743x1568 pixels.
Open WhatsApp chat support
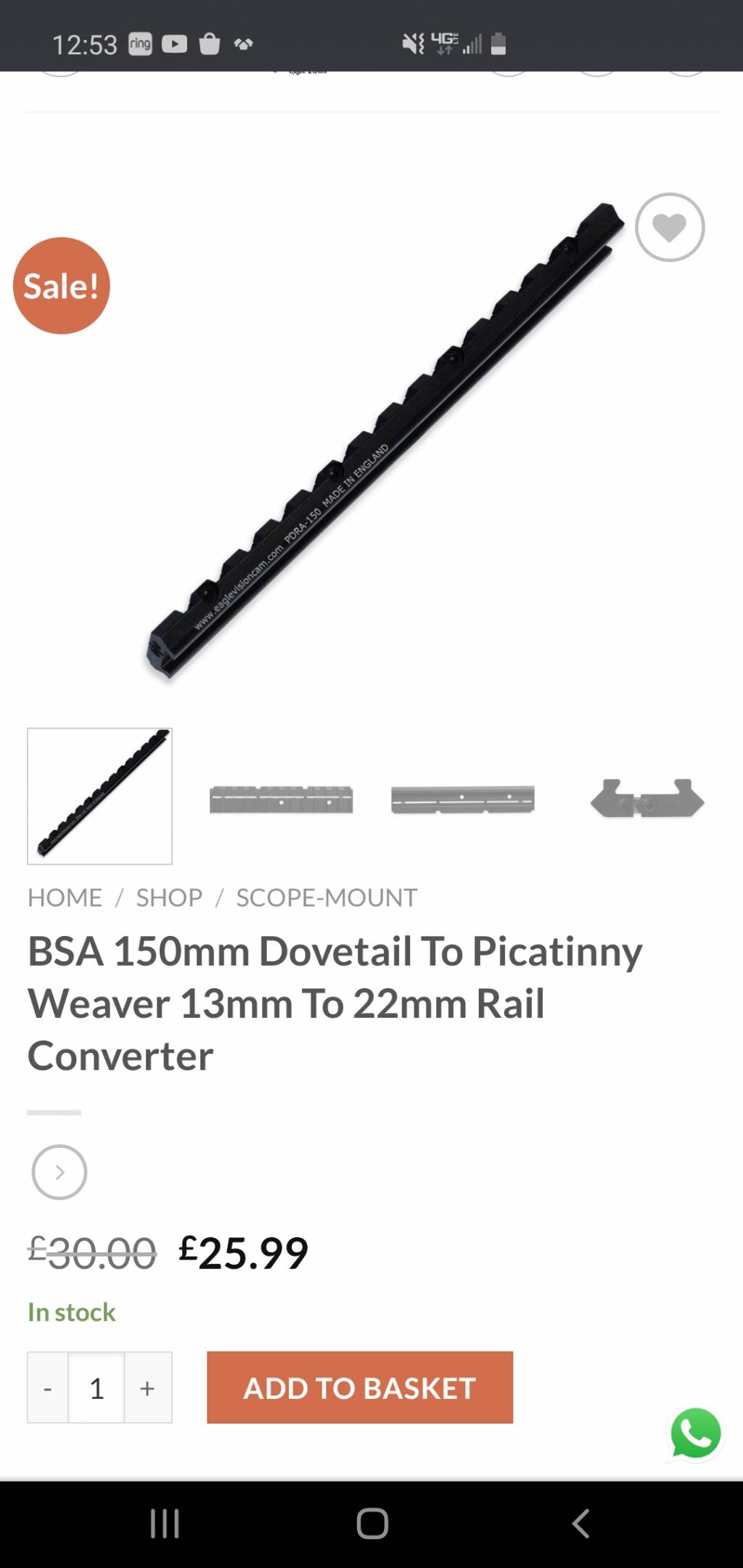[695, 1434]
